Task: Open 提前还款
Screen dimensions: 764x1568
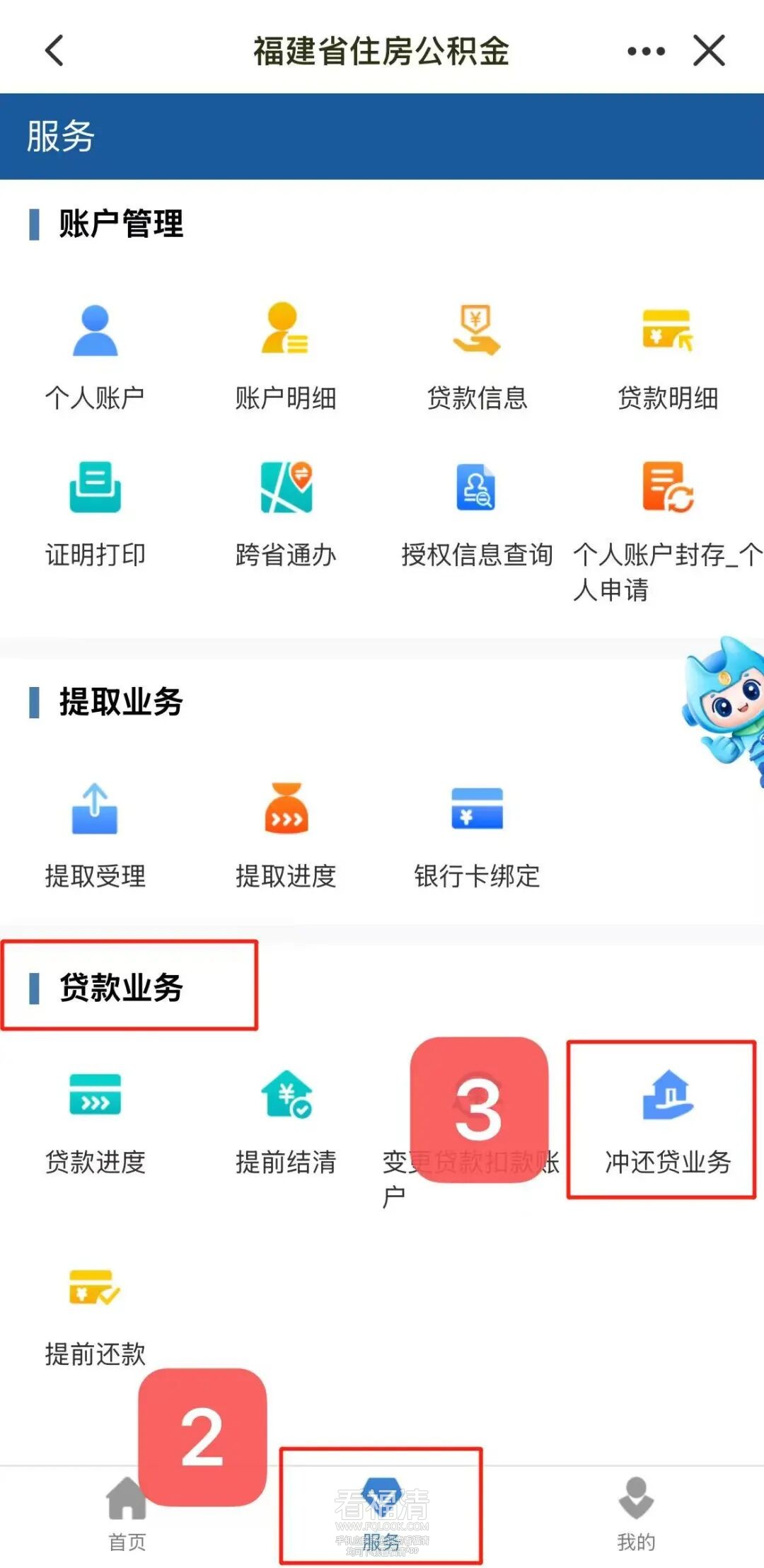Action: (x=95, y=1316)
